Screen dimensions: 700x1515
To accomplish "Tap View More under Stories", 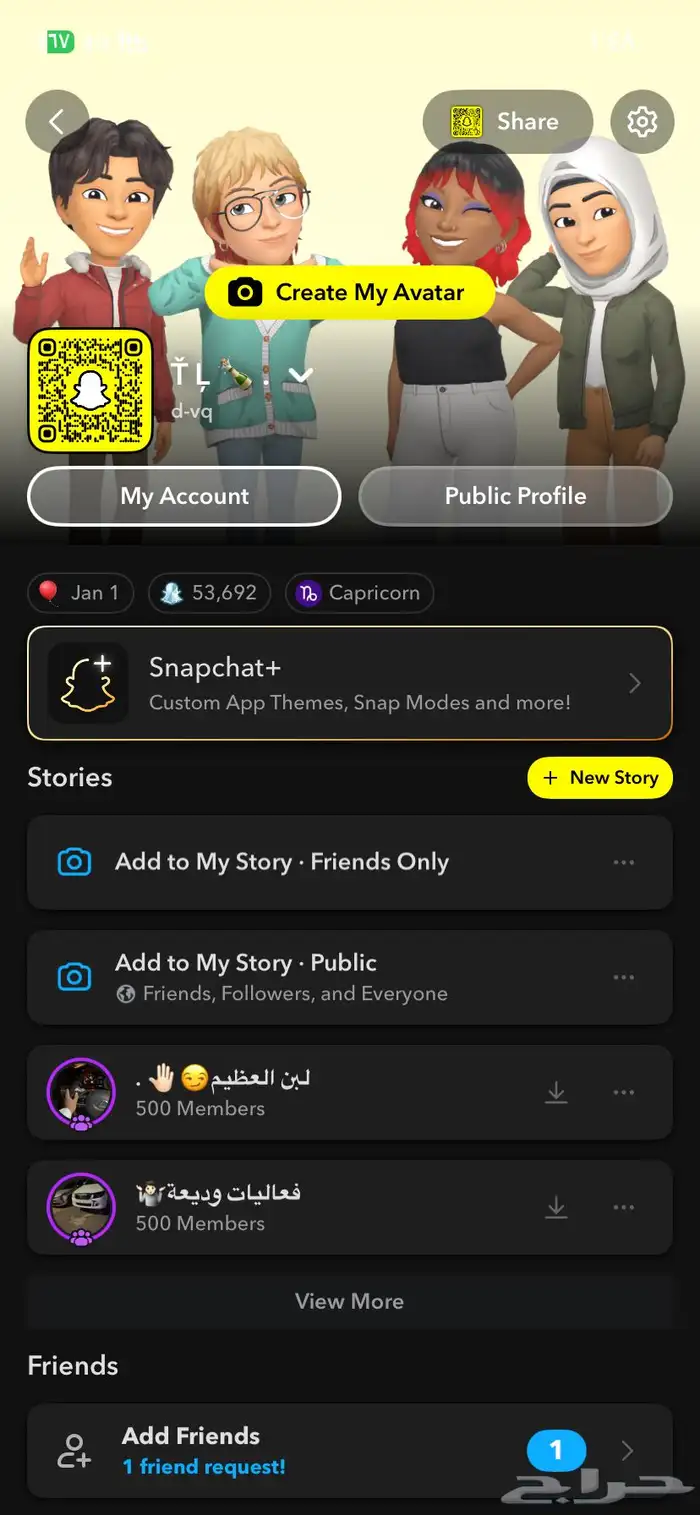I will [349, 1301].
